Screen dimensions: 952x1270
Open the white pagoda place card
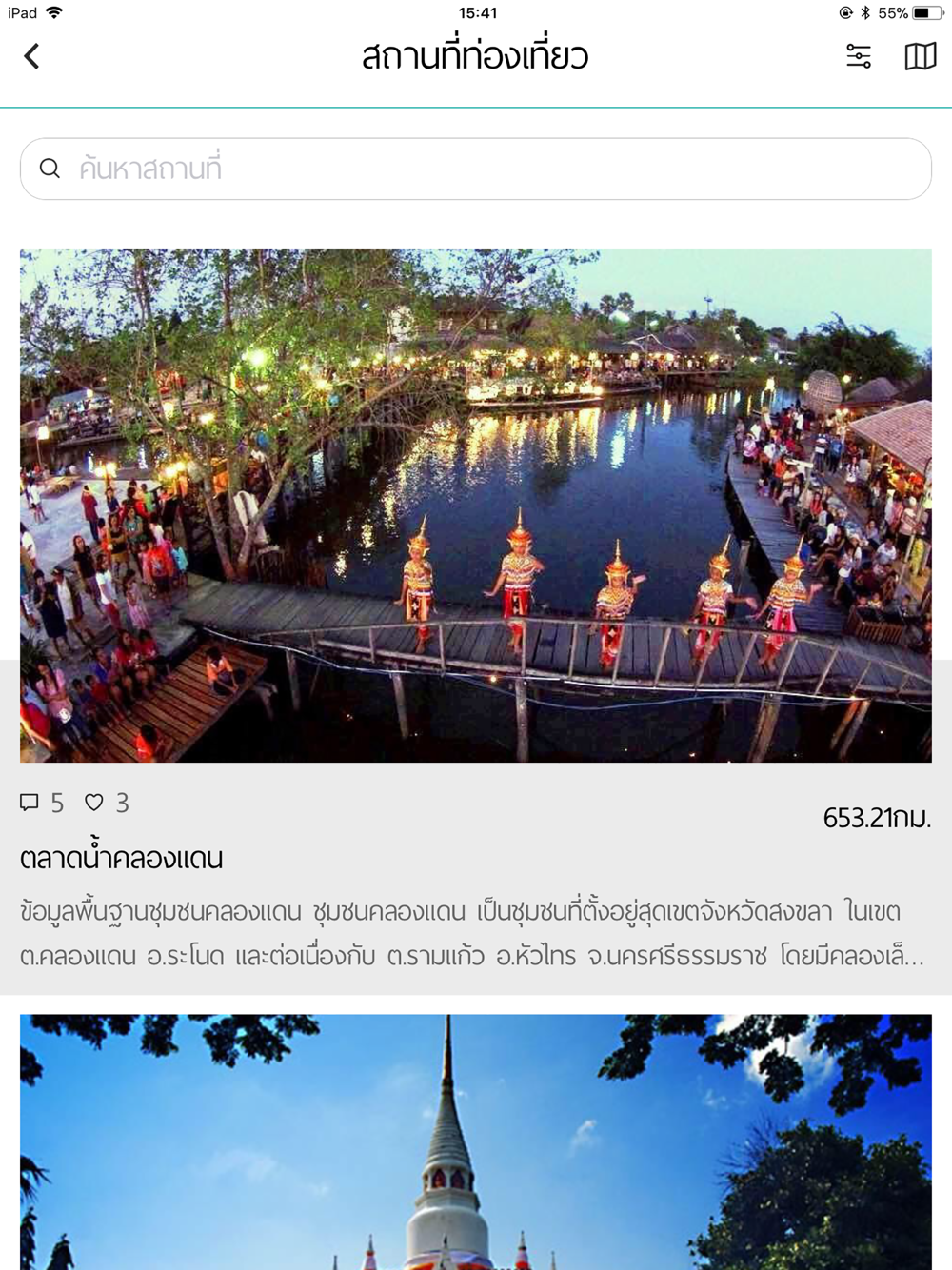click(x=476, y=1141)
